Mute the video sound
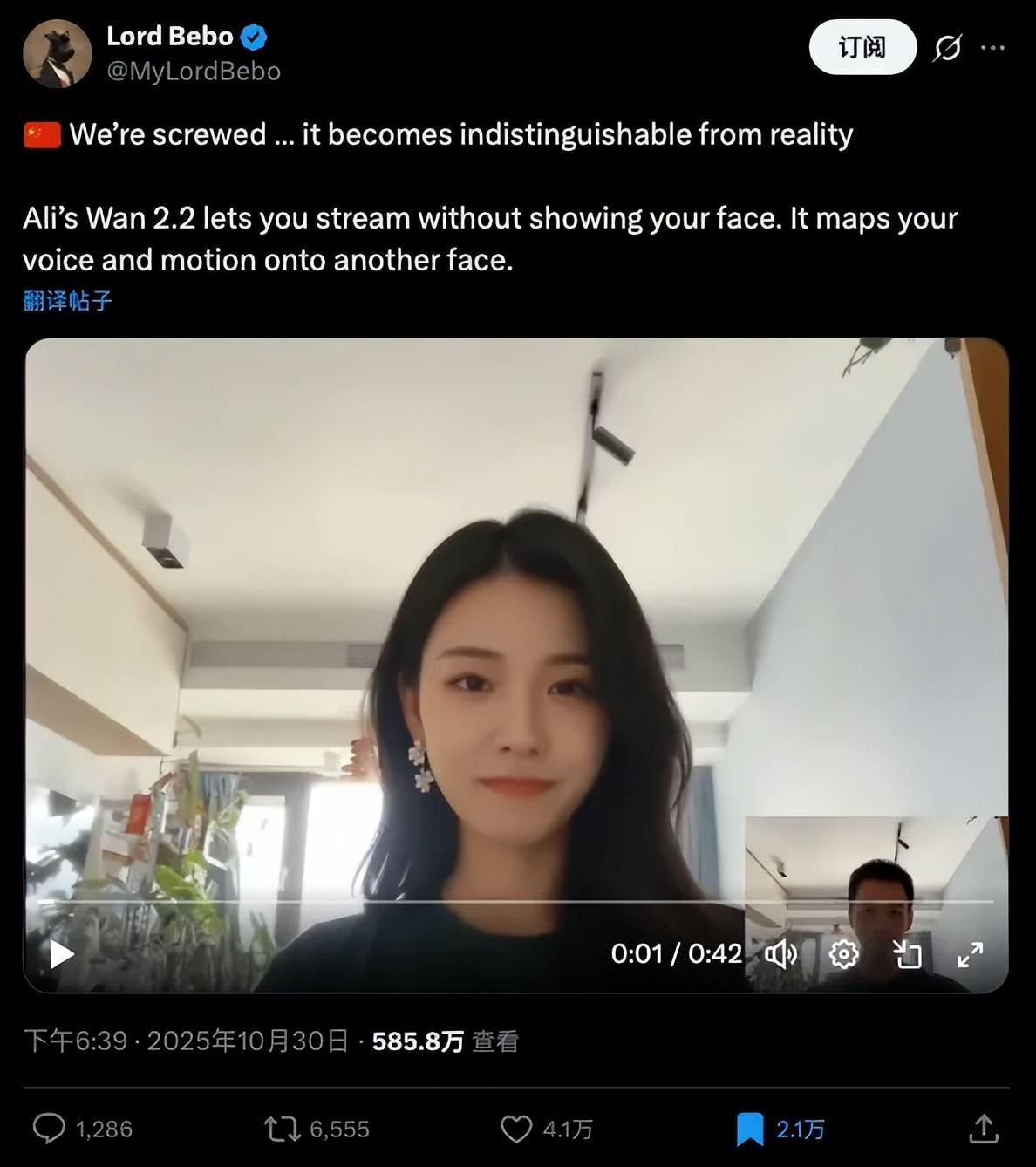Screen dimensions: 1036x1167 point(780,954)
